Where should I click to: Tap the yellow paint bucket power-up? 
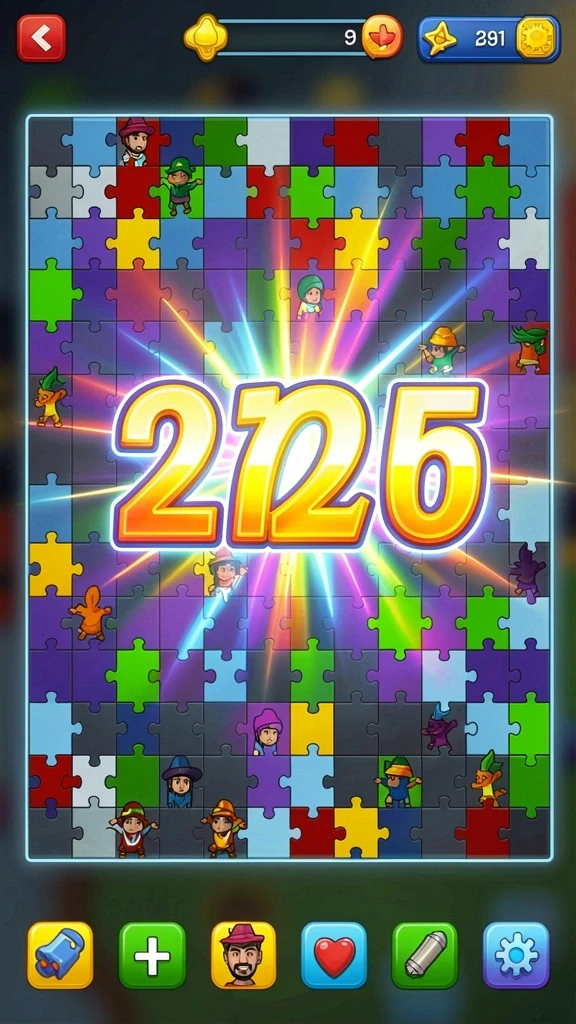(x=60, y=955)
